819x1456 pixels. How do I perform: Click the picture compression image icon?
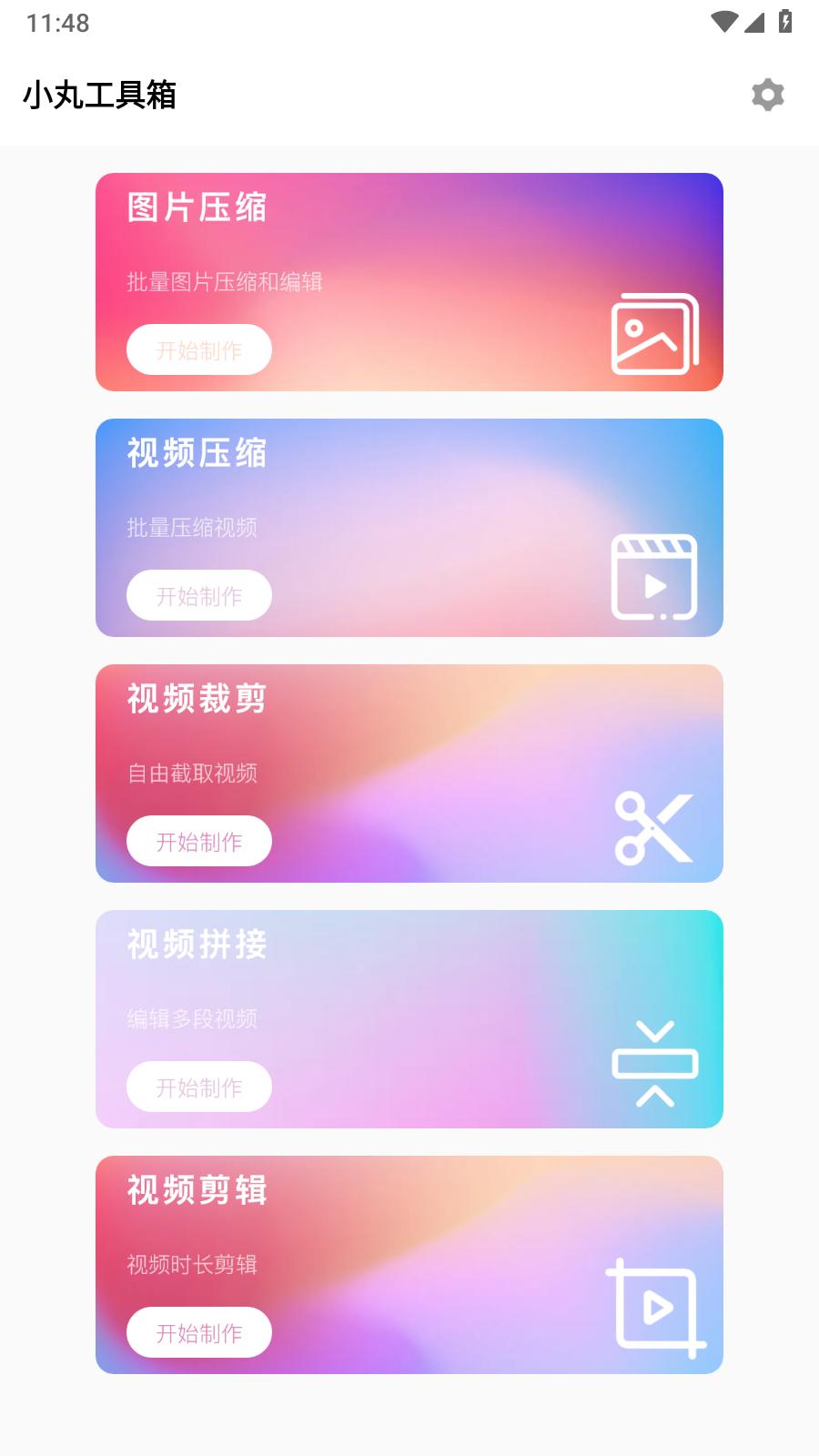pos(652,336)
